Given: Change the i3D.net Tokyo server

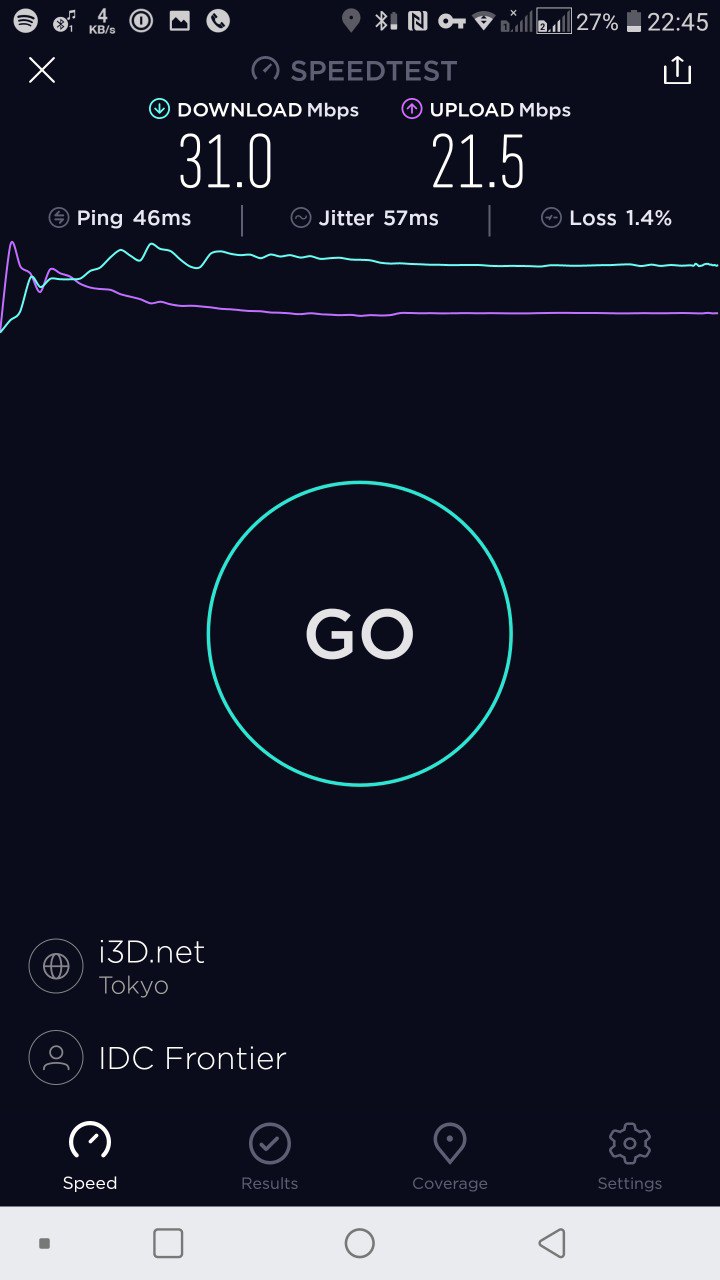Looking at the screenshot, I should click(150, 966).
